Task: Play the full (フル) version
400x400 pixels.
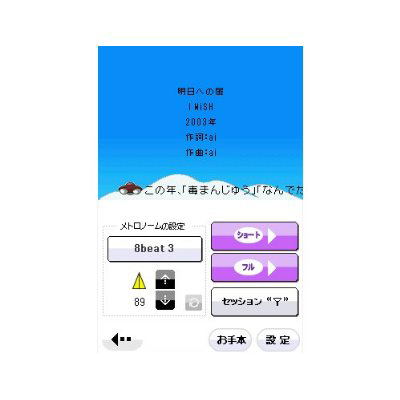Action: [255, 268]
